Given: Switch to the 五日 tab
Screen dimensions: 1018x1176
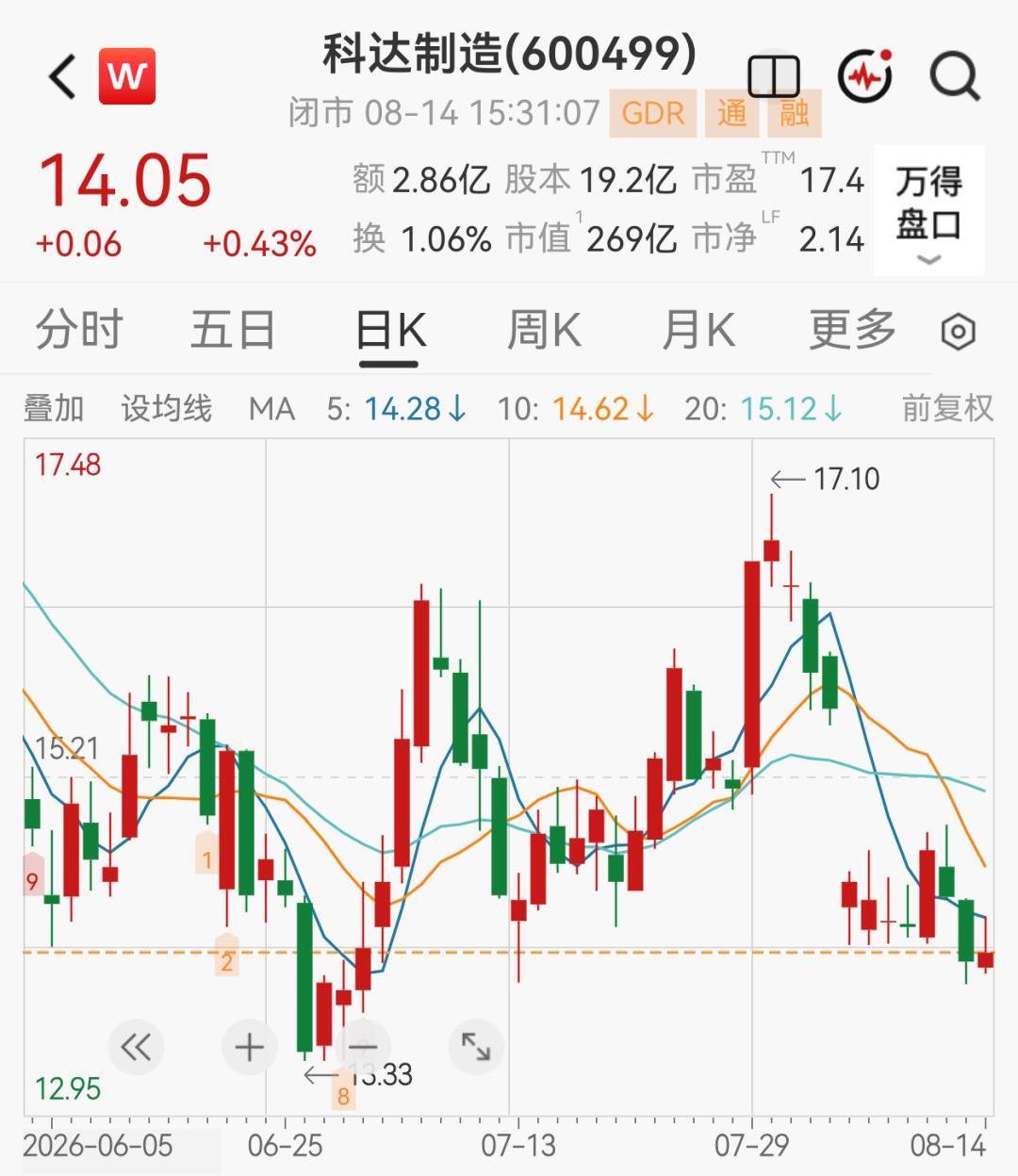Looking at the screenshot, I should 233,330.
